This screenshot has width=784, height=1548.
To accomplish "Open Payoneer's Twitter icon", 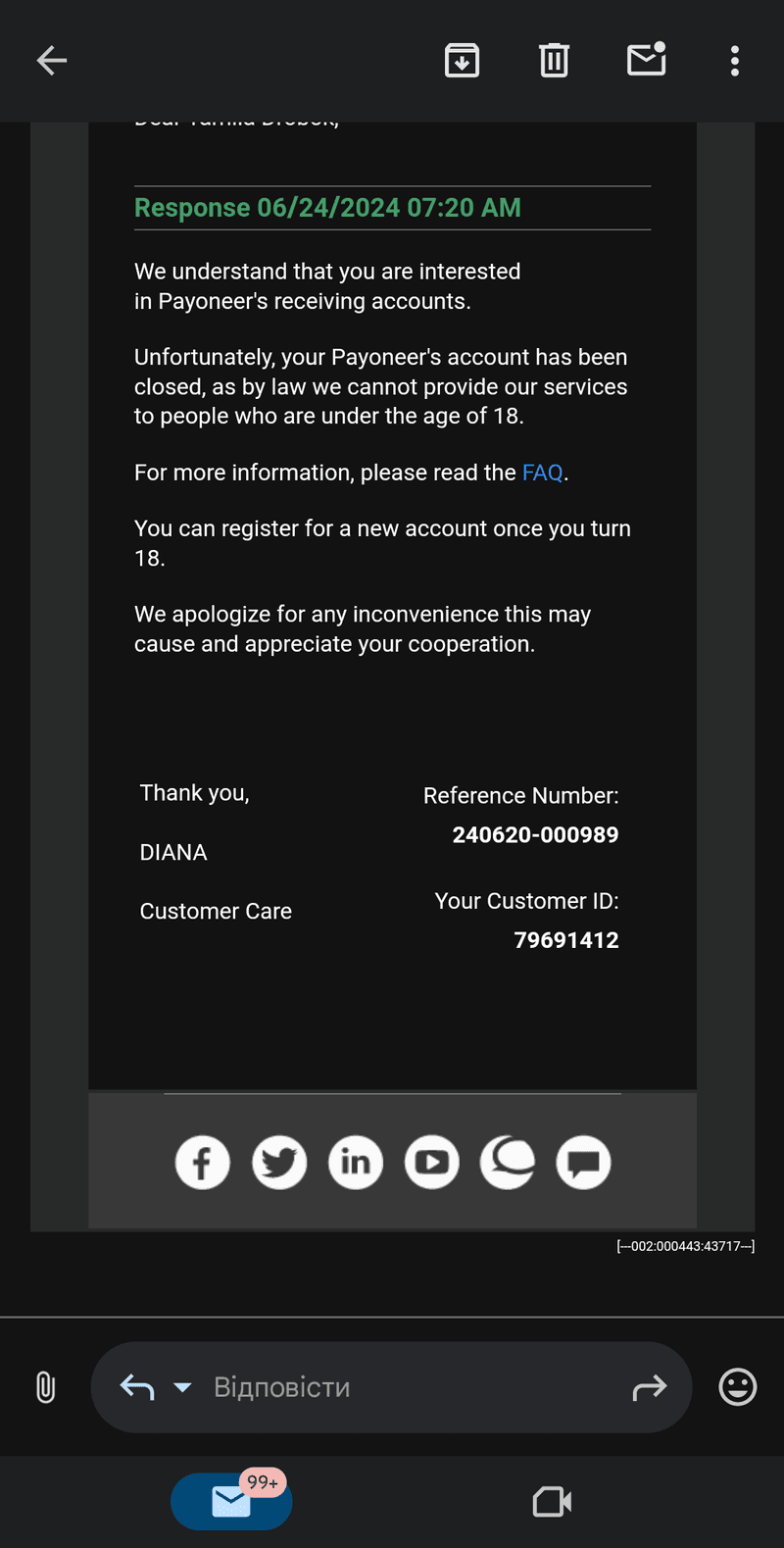I will click(x=279, y=1163).
